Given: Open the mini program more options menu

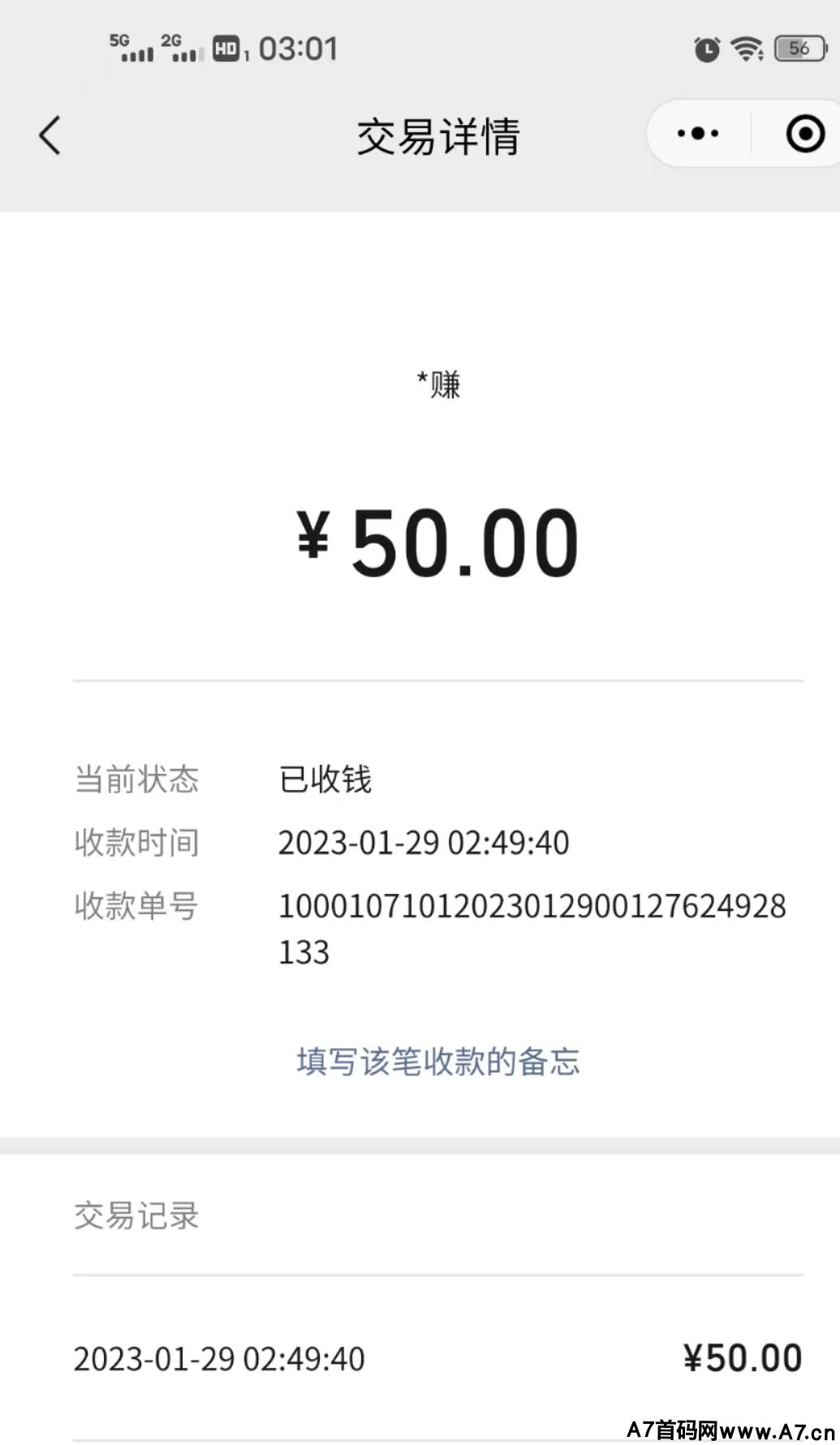Looking at the screenshot, I should click(x=698, y=134).
